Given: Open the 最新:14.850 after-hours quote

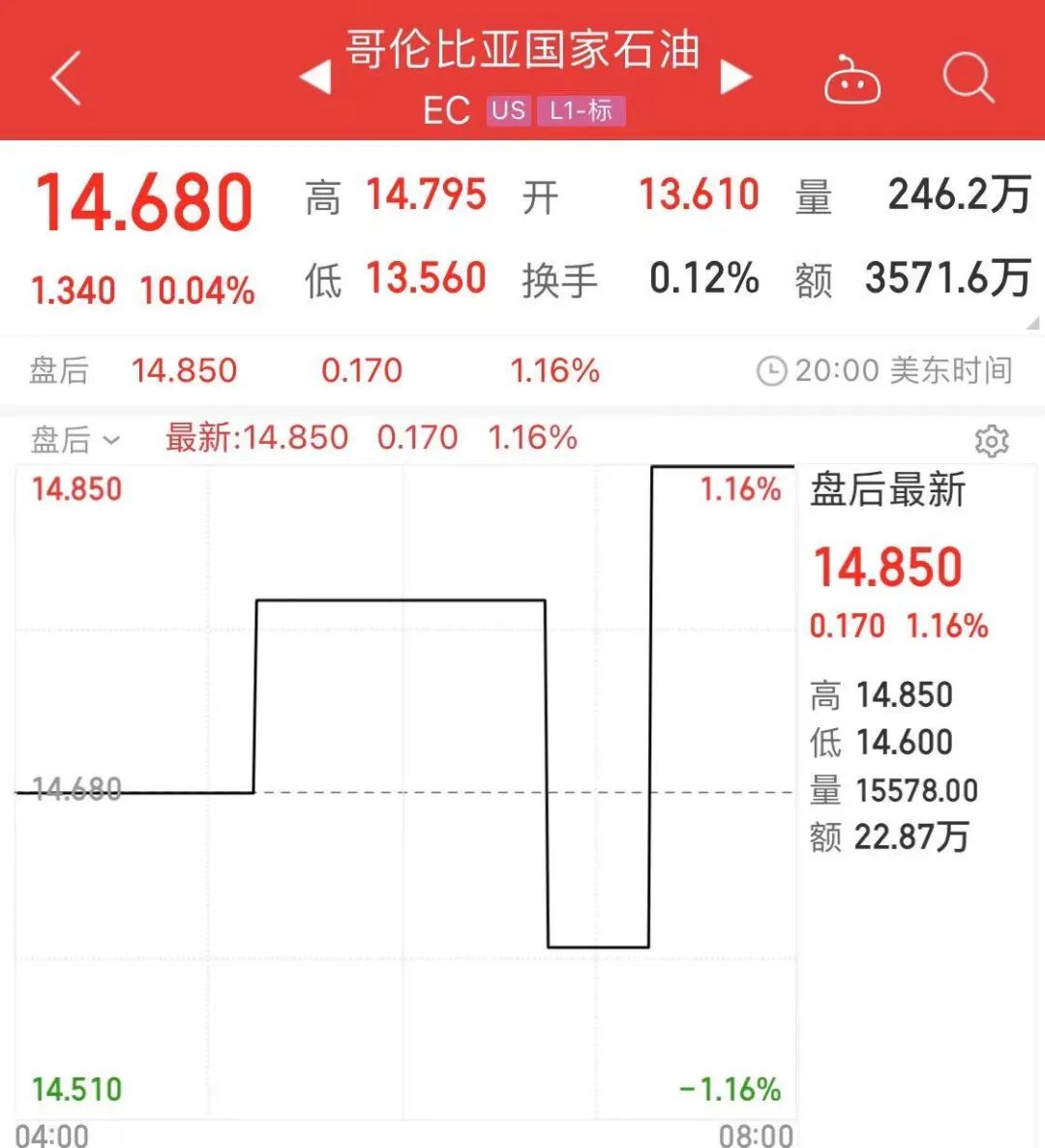Looking at the screenshot, I should (257, 438).
